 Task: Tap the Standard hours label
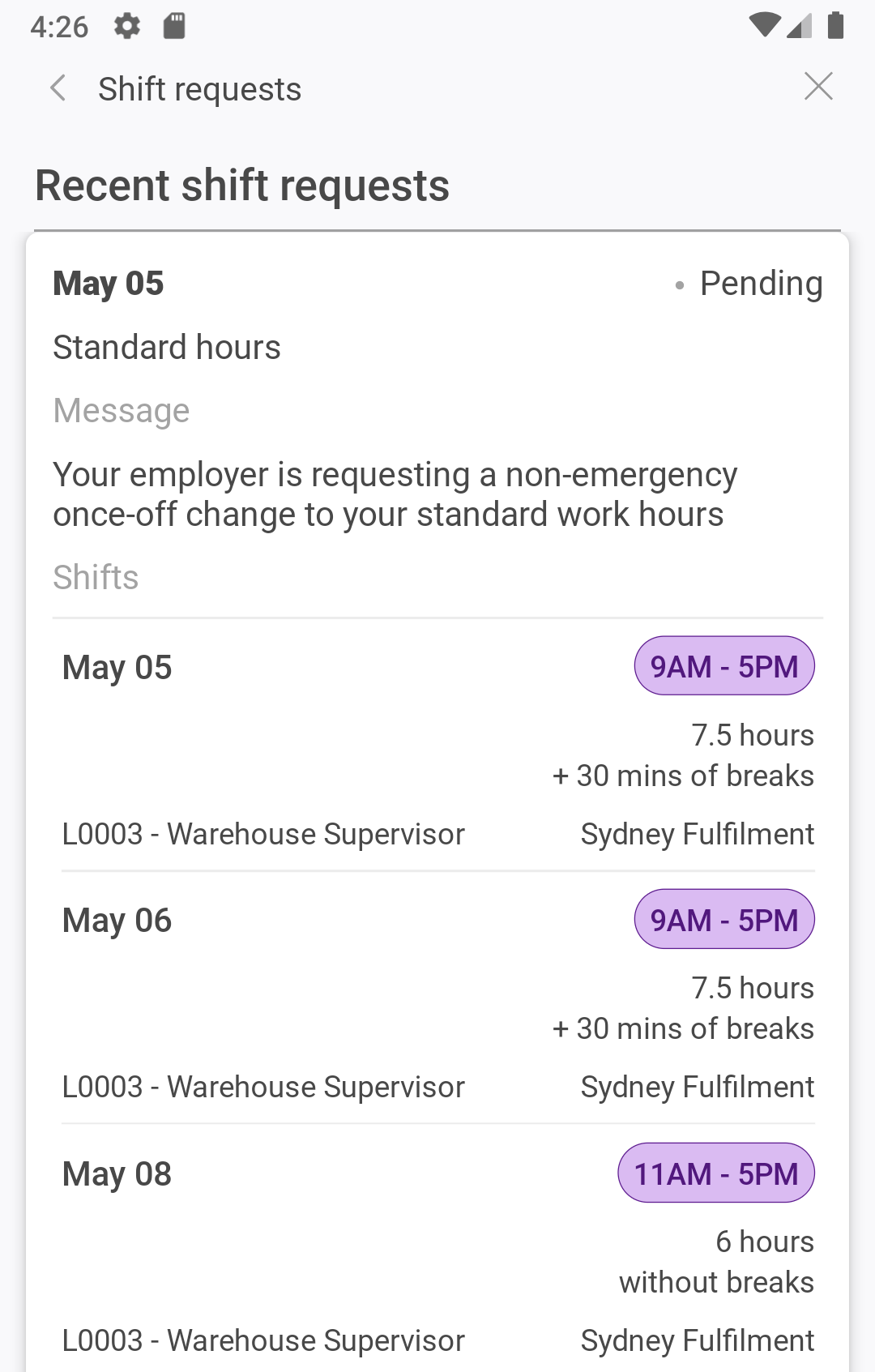tap(166, 347)
